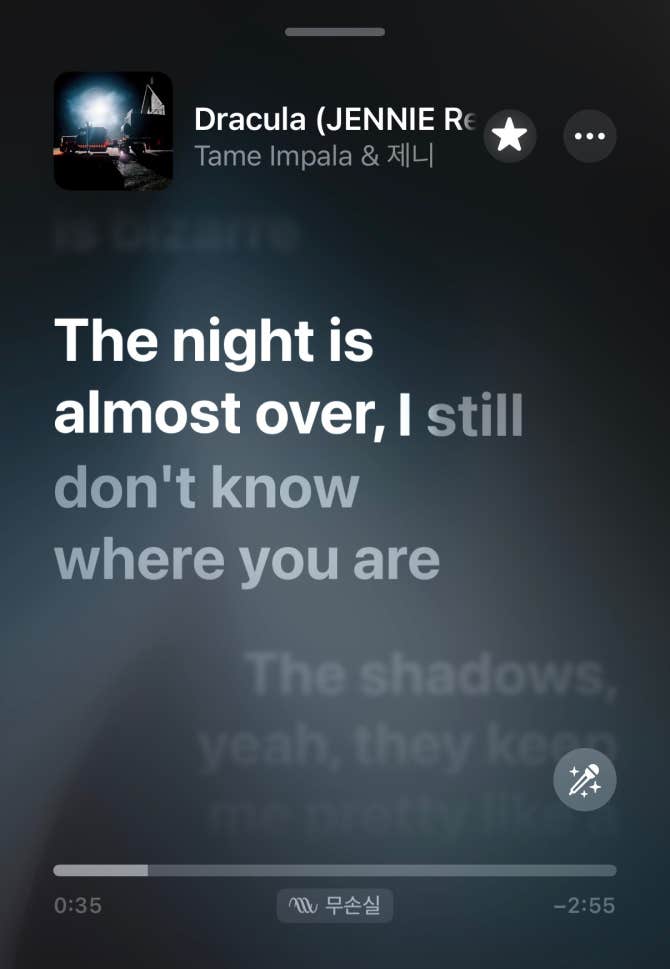Tap the playback progress bar
This screenshot has width=670, height=969.
pyautogui.click(x=335, y=870)
